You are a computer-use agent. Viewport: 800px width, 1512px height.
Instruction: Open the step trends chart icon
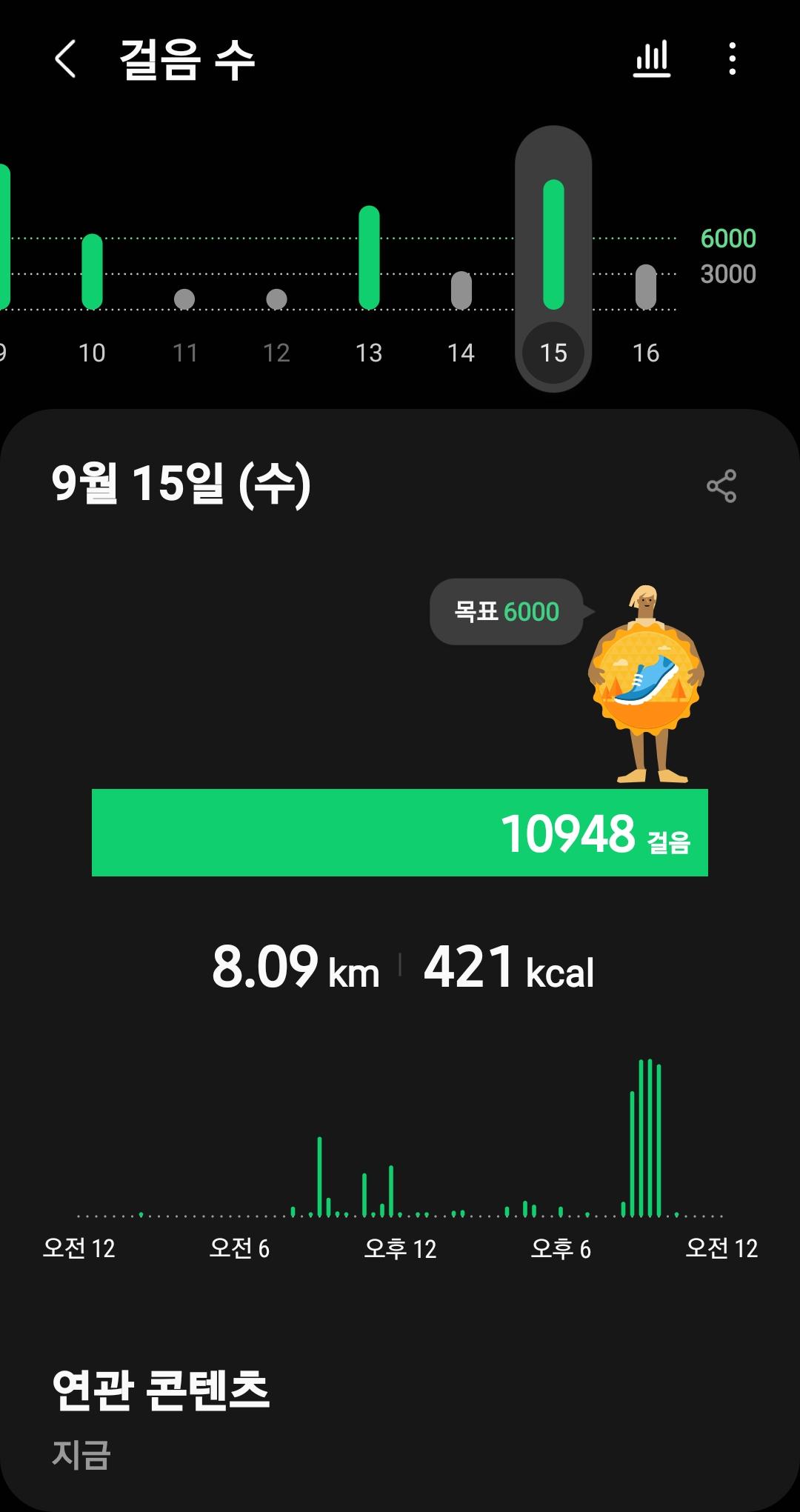(652, 59)
